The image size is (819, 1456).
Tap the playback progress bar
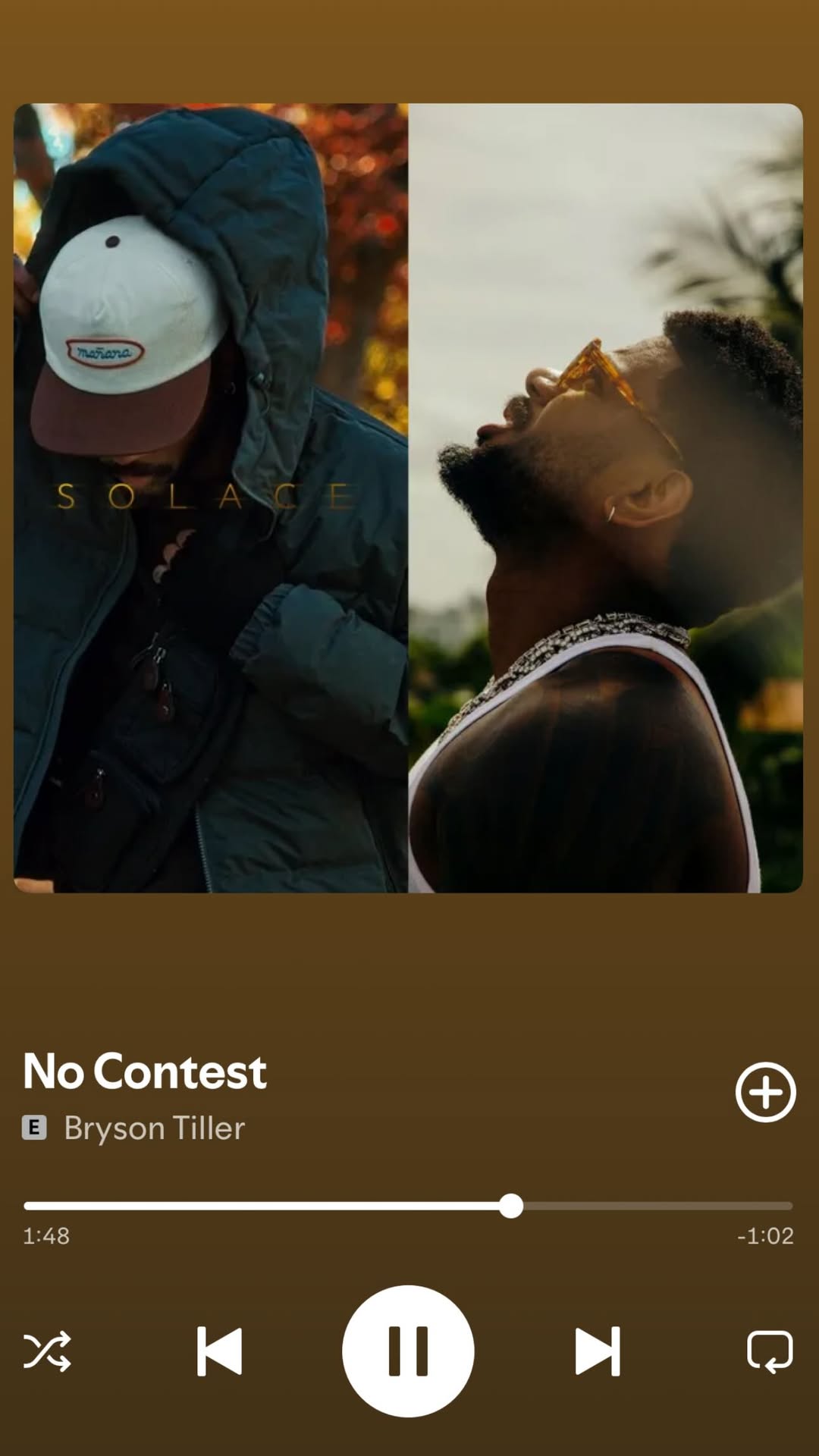408,1205
